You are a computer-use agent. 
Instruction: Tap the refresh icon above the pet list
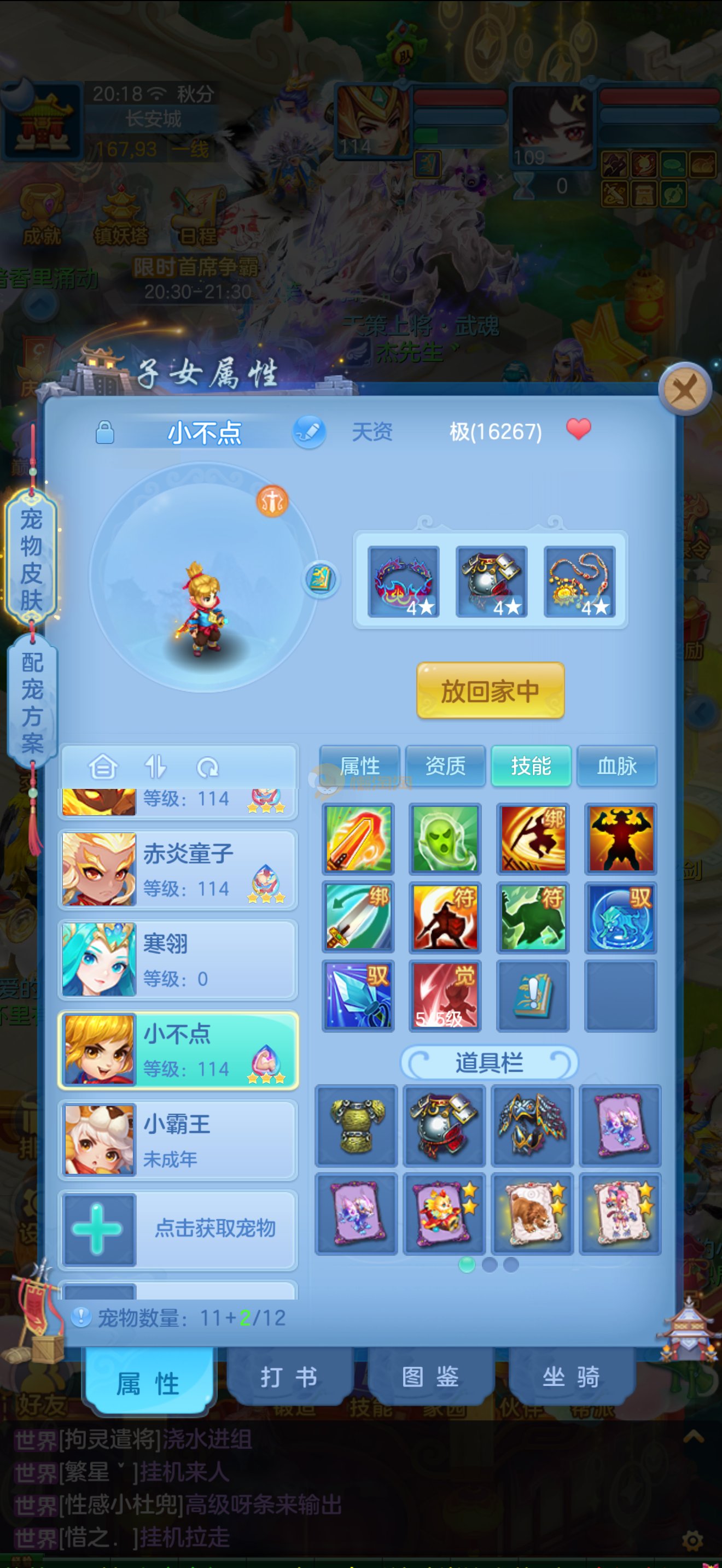click(208, 767)
